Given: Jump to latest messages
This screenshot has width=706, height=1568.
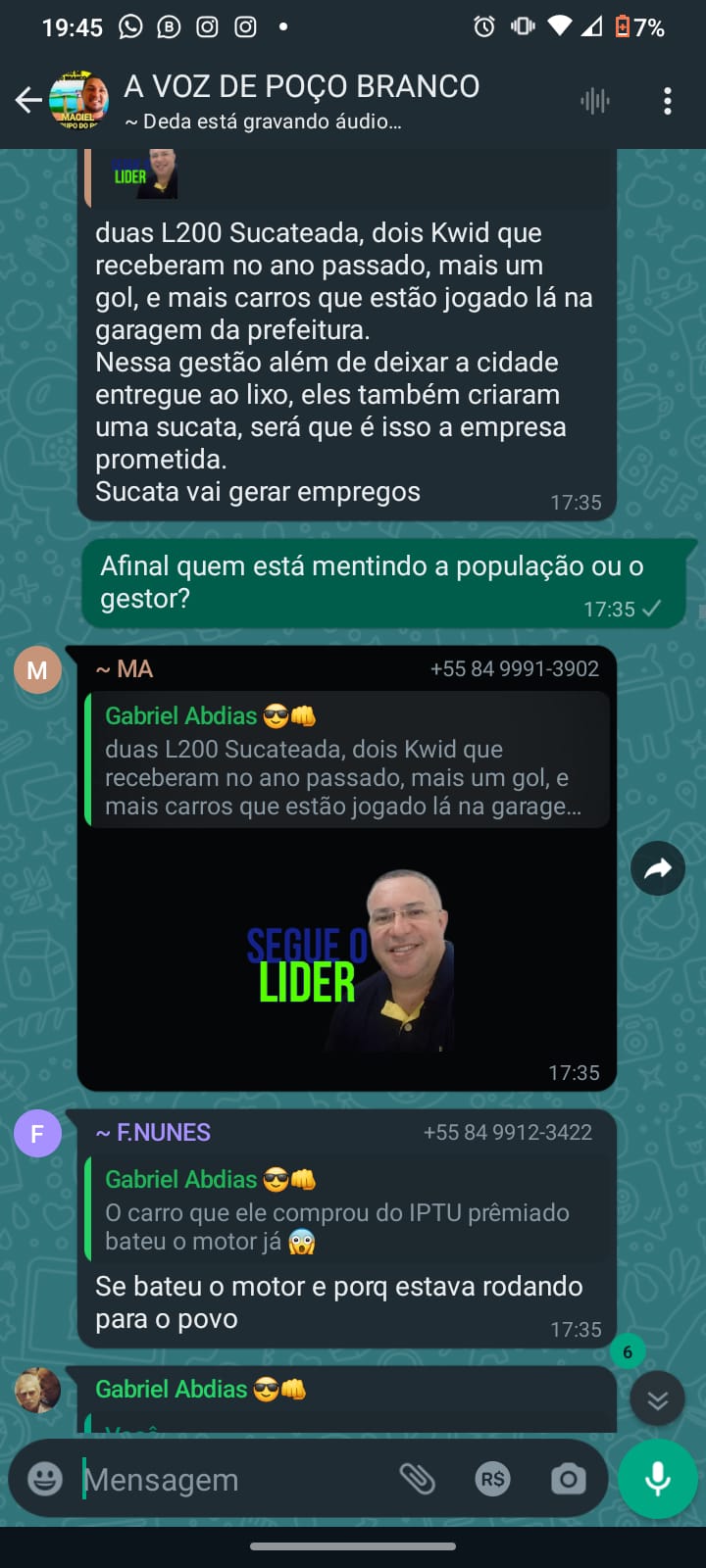Looking at the screenshot, I should (x=657, y=1399).
